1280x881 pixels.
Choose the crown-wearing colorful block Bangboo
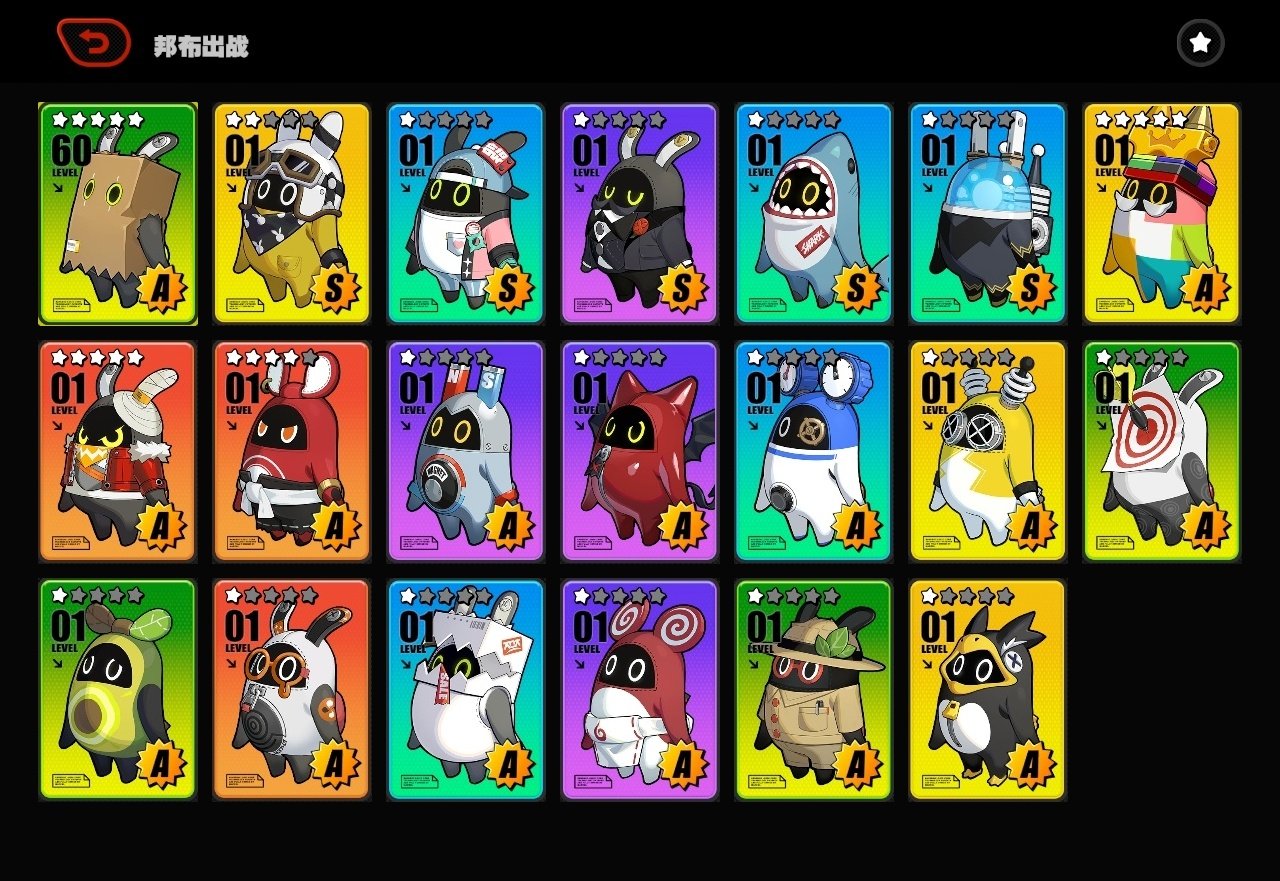click(1161, 214)
